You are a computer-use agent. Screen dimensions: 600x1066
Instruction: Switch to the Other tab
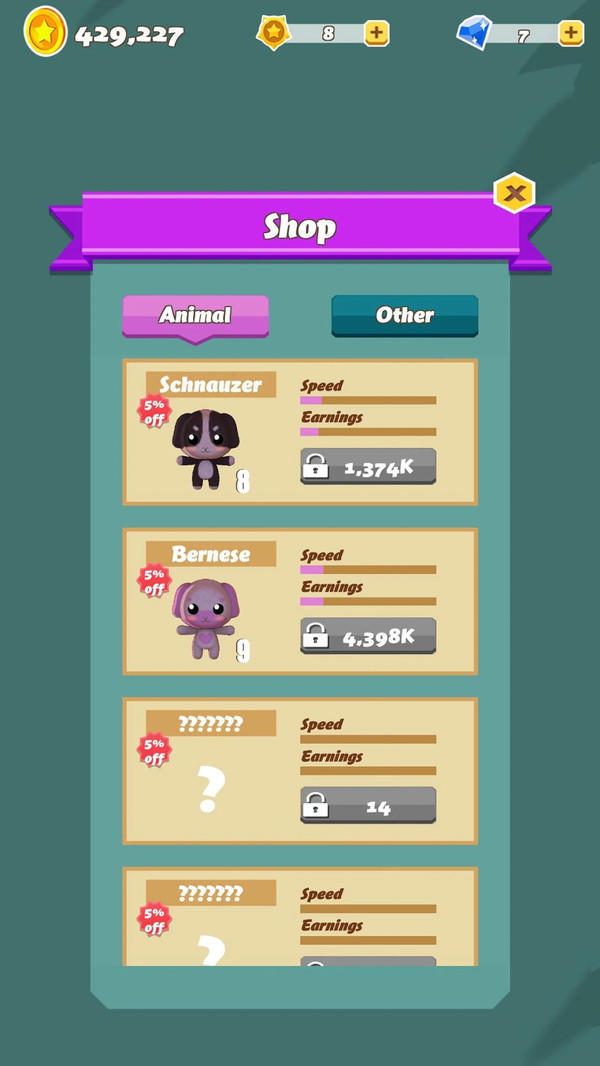[404, 315]
